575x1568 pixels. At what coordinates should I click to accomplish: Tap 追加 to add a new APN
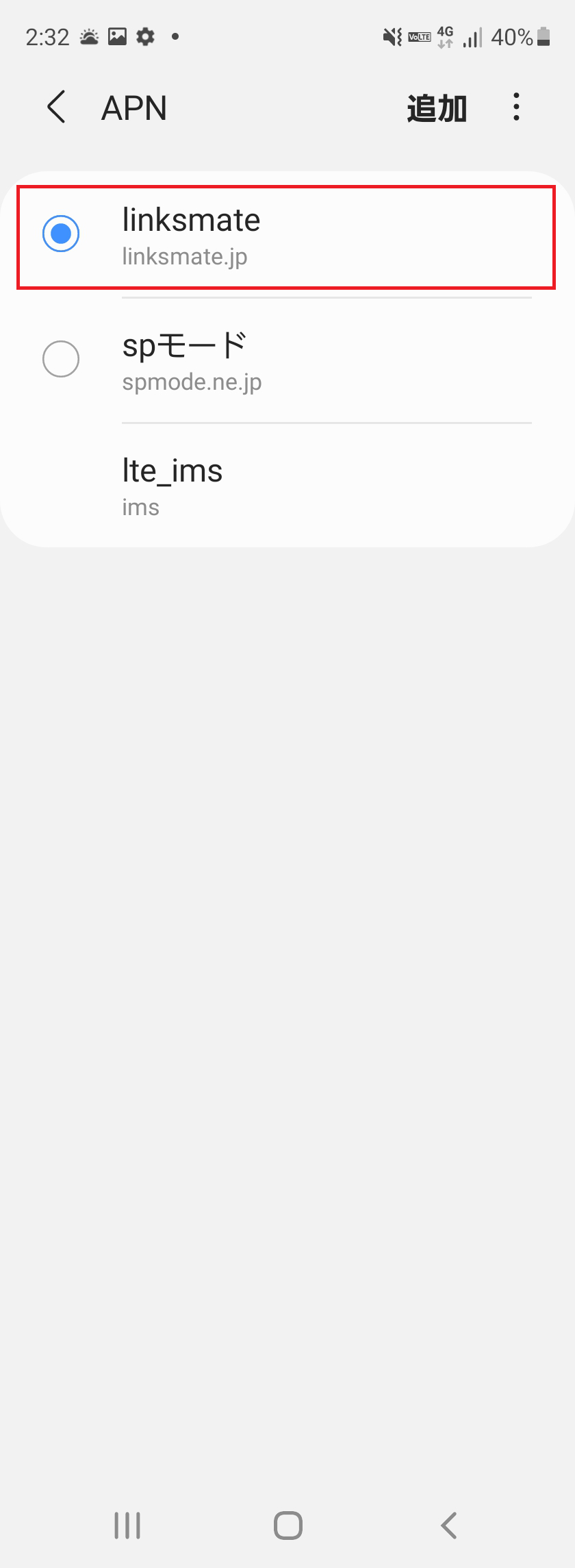437,108
